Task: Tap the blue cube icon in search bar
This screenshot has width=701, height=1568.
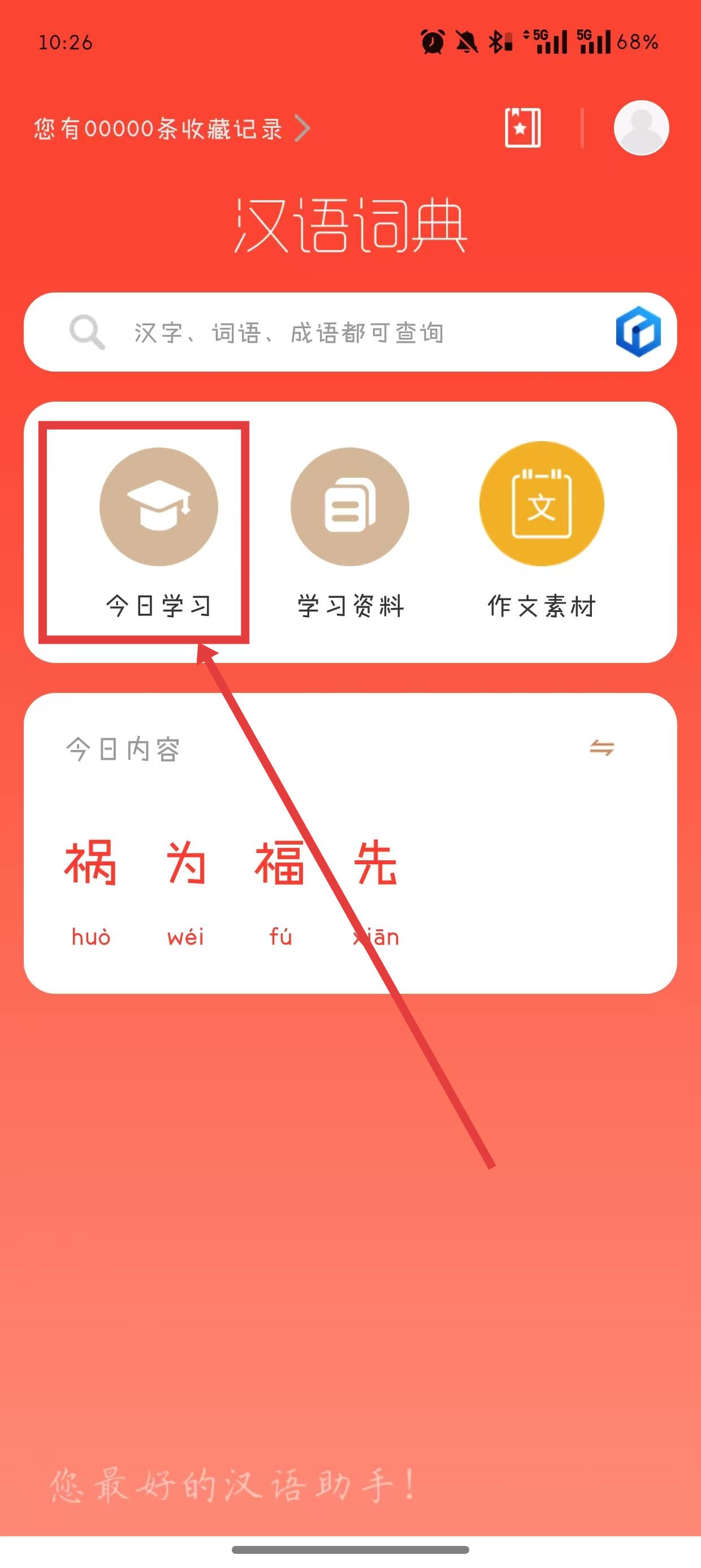Action: pyautogui.click(x=638, y=331)
